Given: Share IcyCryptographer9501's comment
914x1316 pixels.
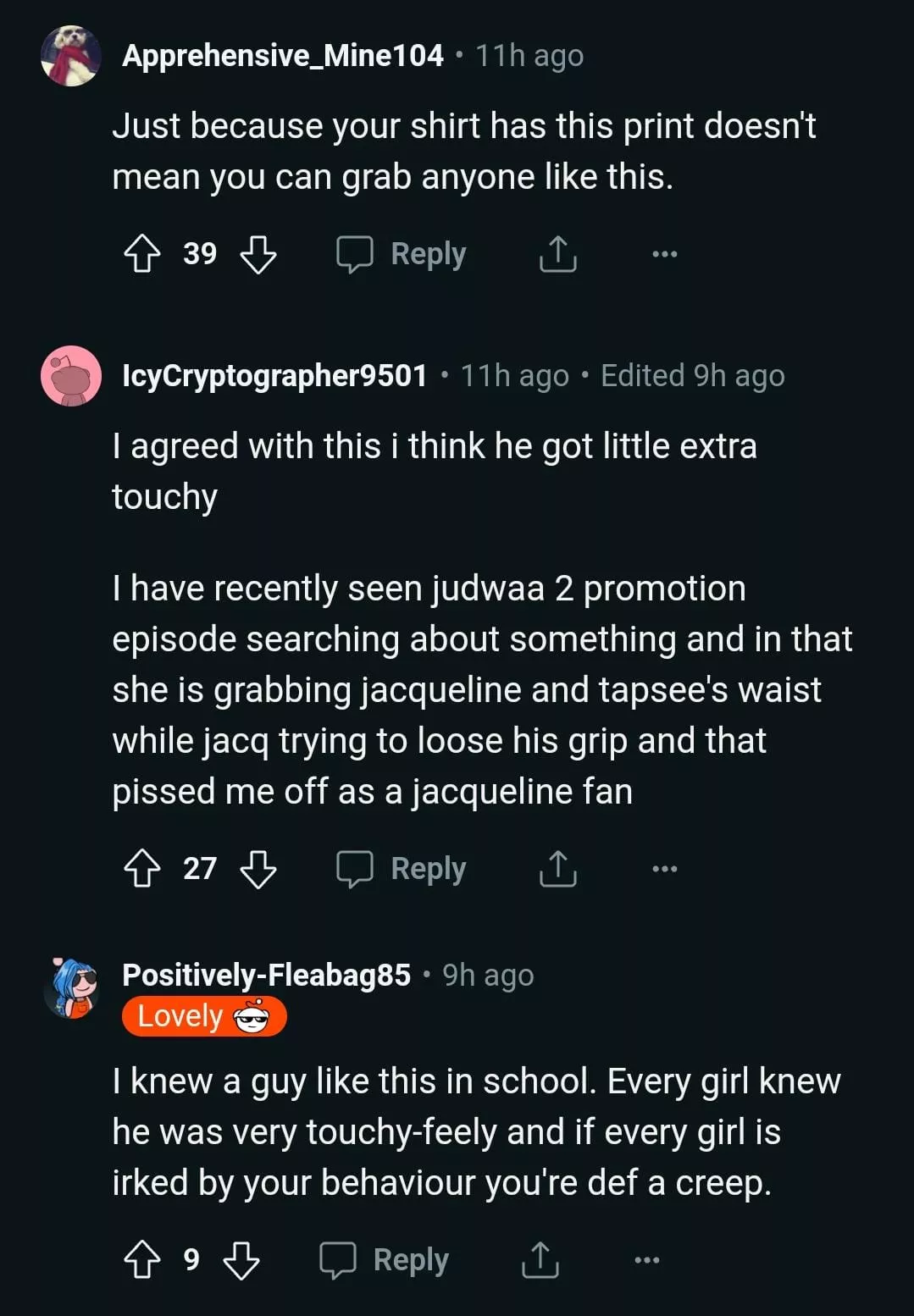Looking at the screenshot, I should [x=557, y=869].
